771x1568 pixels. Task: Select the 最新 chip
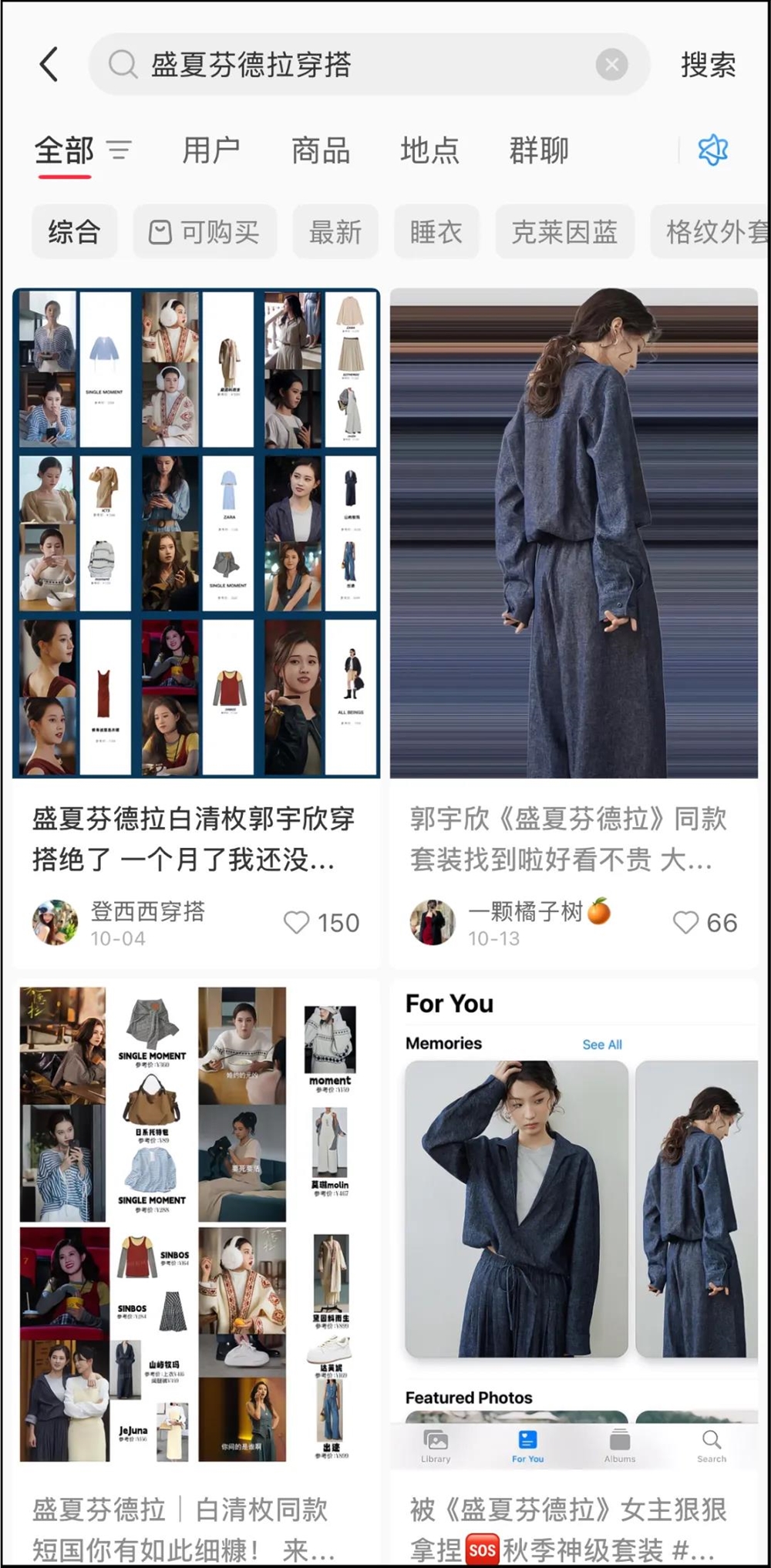tap(335, 231)
